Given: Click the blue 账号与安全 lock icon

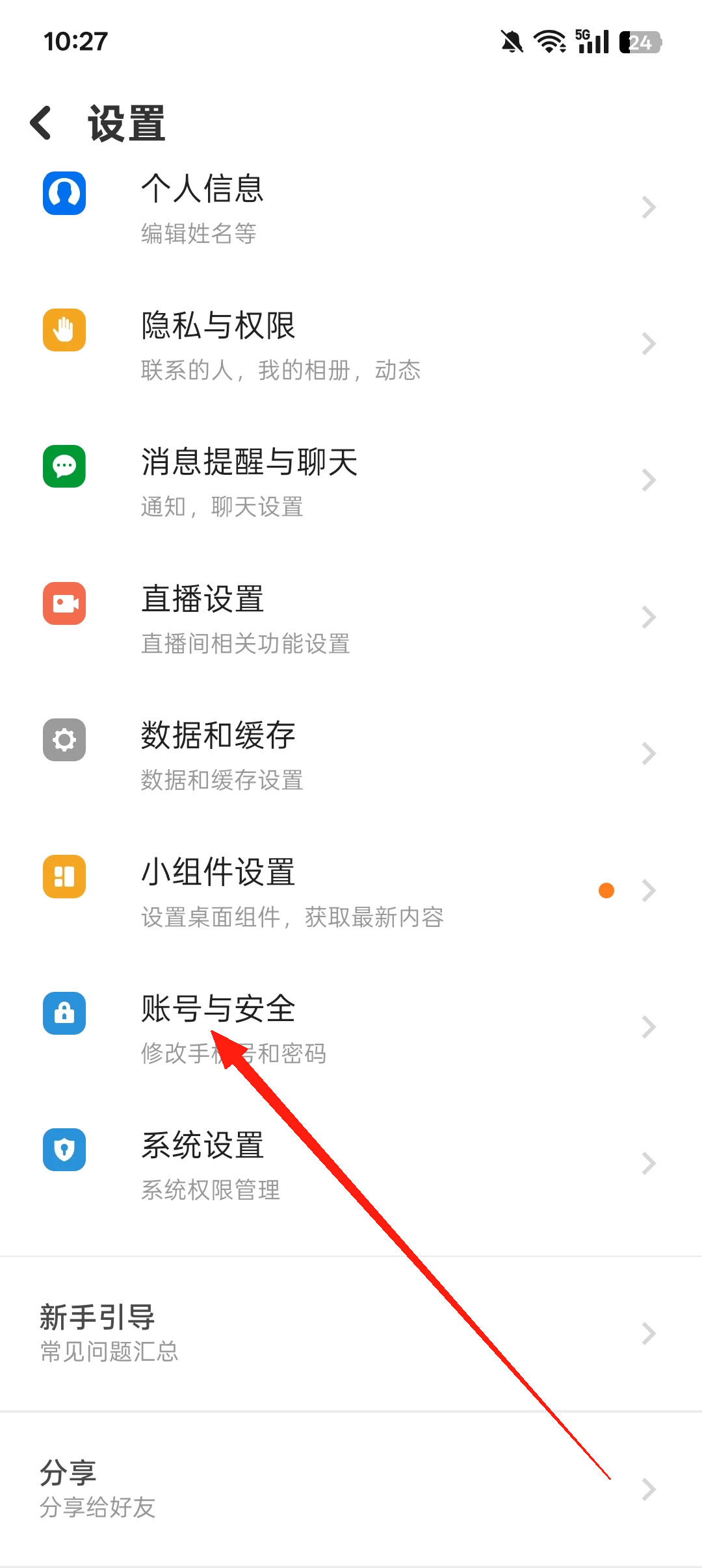Looking at the screenshot, I should [63, 1015].
